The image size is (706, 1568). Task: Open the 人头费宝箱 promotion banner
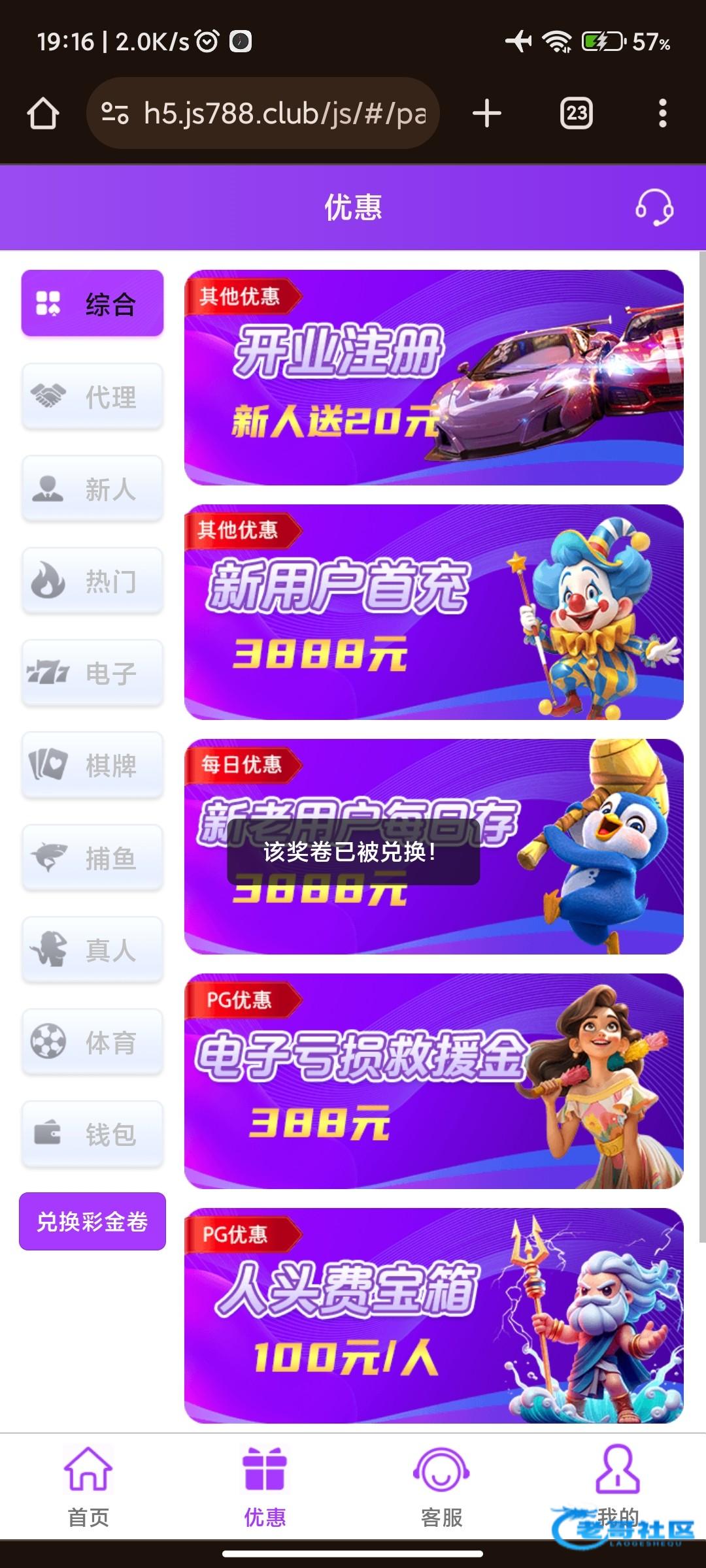point(433,1316)
